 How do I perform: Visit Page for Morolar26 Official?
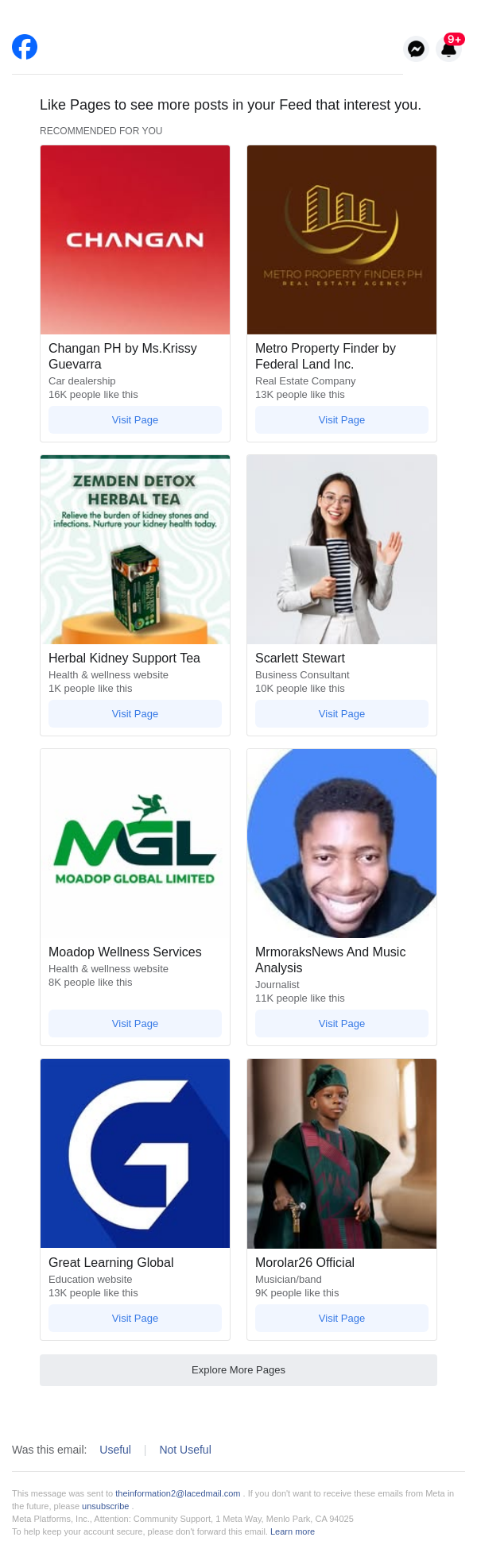click(342, 1318)
